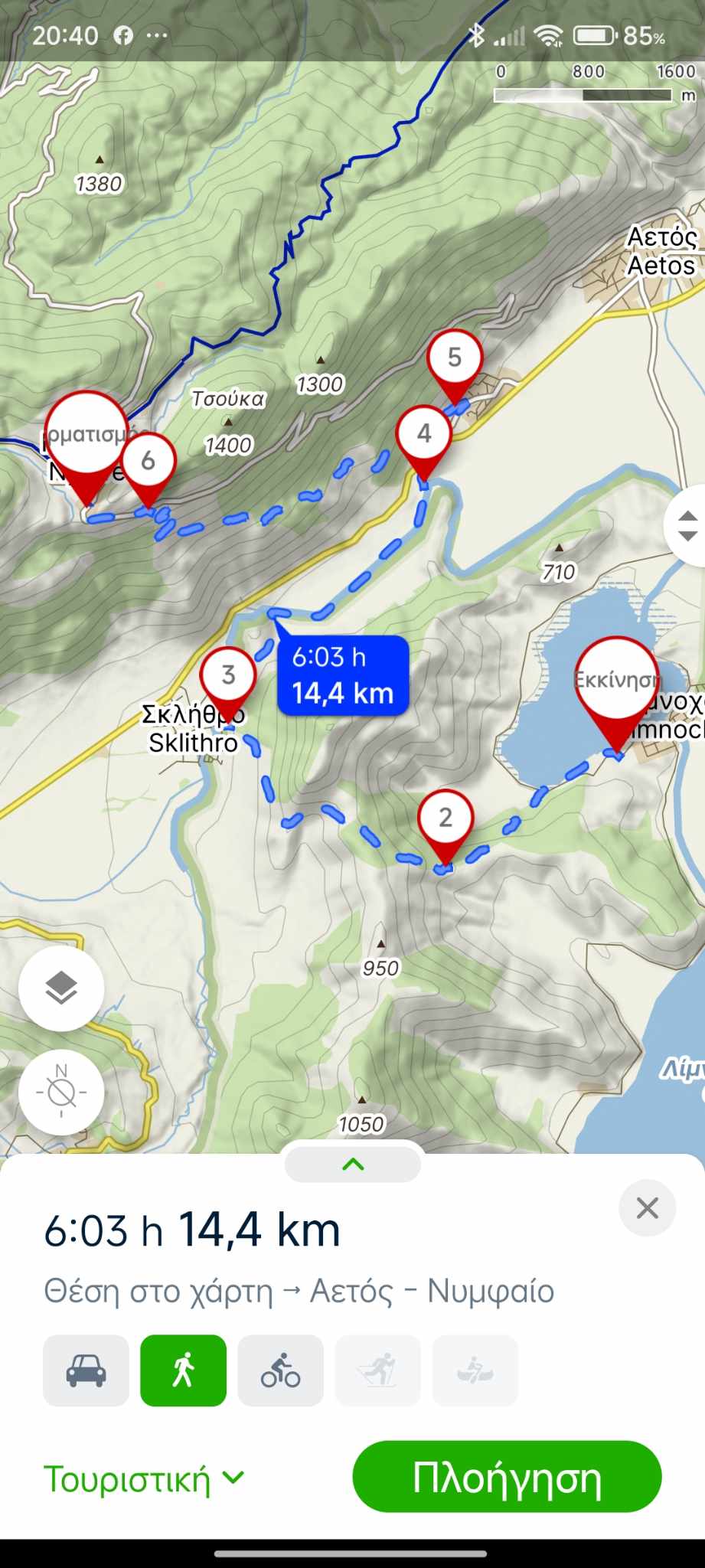Select waypoint marker 2 on map

446,819
